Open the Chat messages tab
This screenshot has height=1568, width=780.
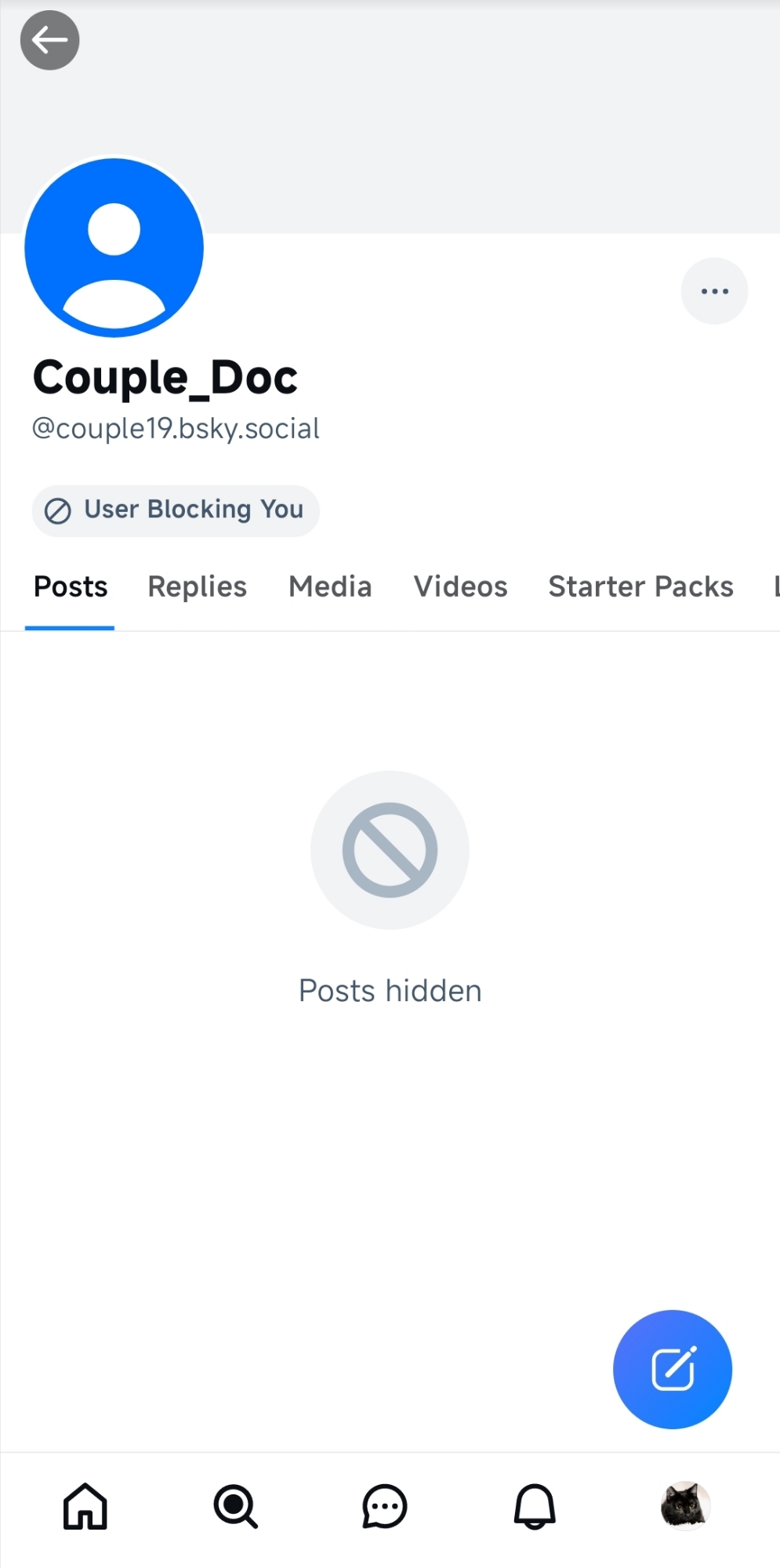tap(385, 1506)
